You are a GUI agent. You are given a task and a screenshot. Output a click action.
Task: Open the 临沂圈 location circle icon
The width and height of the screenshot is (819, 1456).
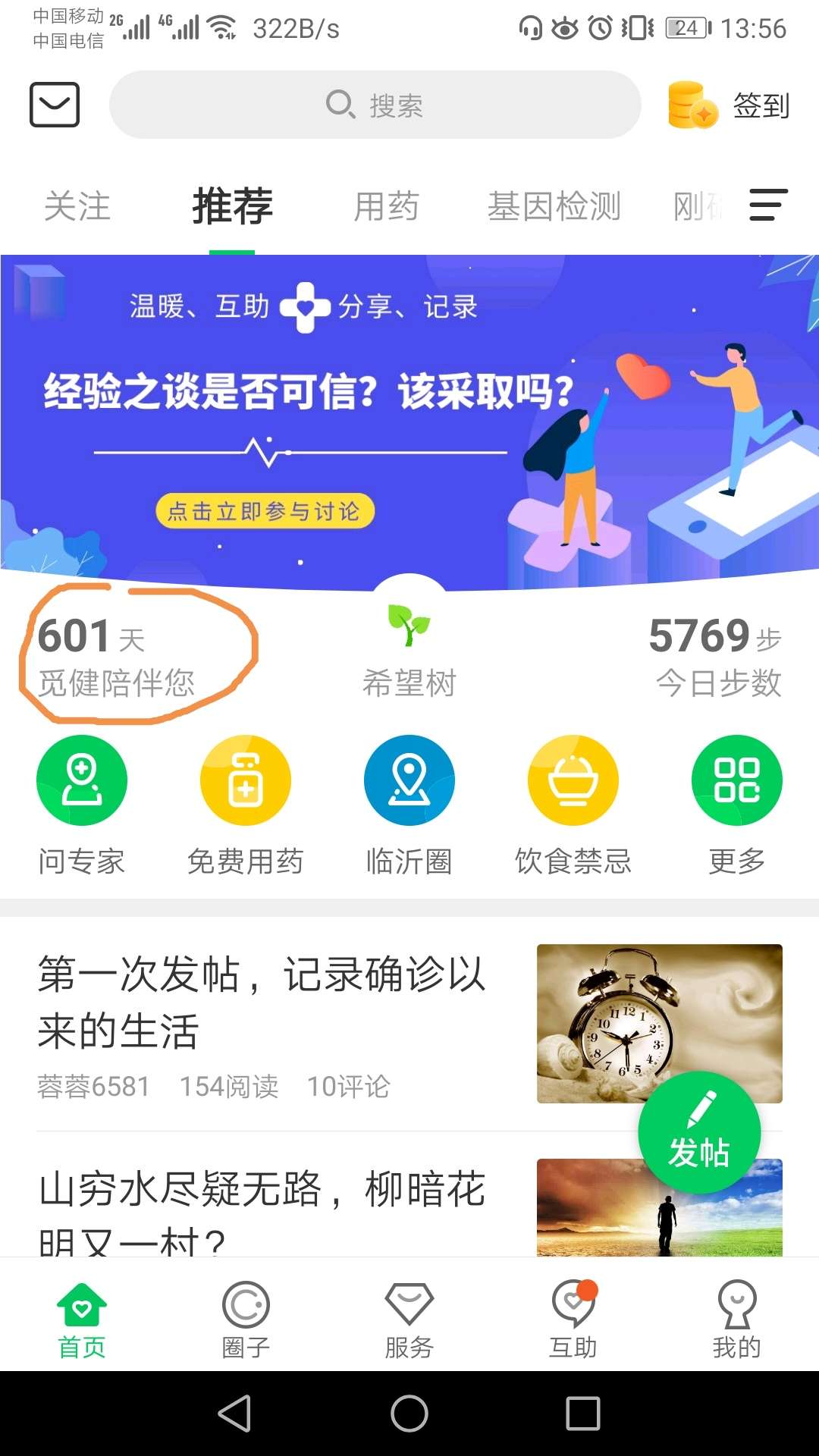coord(409,780)
